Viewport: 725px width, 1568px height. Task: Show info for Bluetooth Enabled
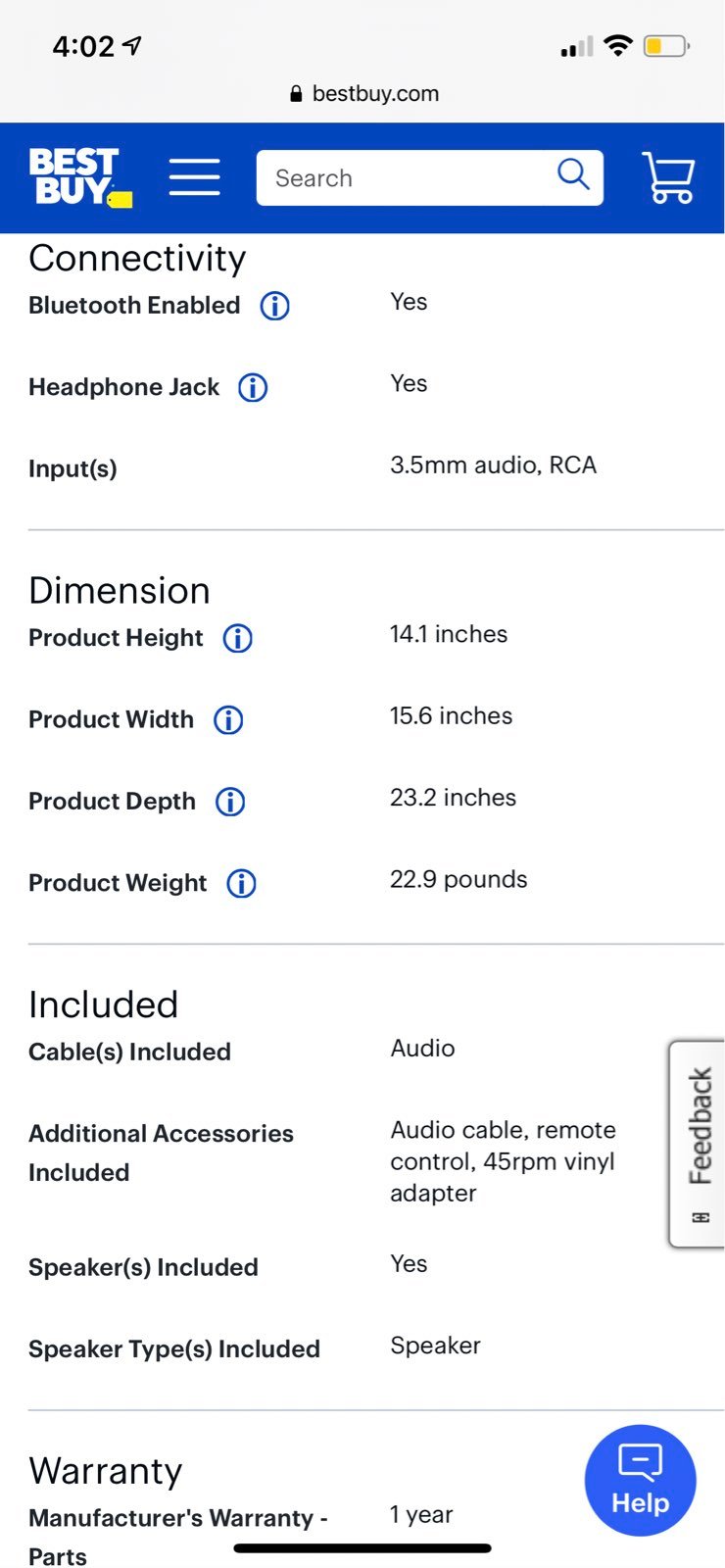274,306
